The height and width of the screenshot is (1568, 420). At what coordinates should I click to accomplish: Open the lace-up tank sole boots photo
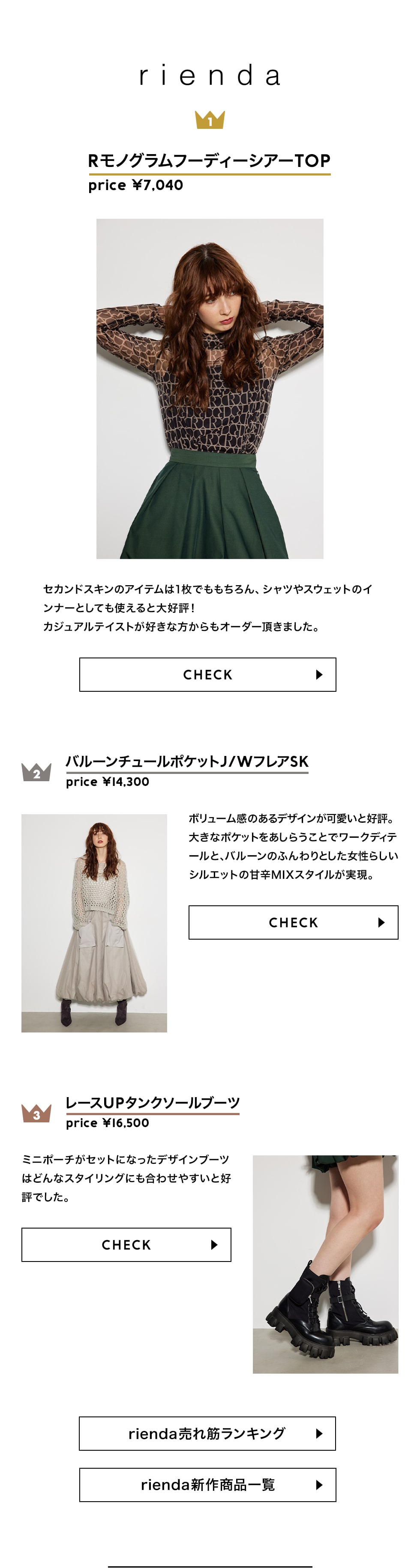point(326,1264)
